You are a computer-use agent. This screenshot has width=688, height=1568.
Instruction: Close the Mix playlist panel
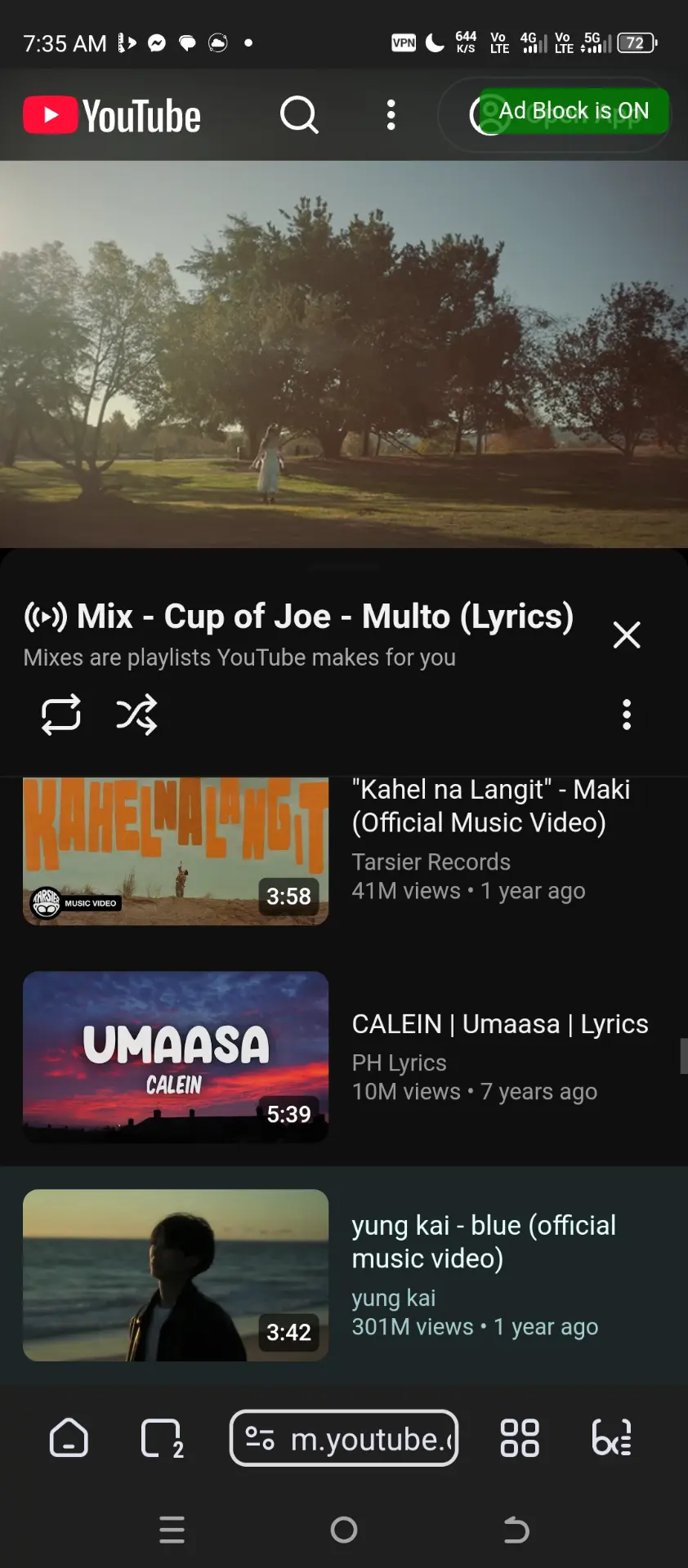[x=627, y=635]
